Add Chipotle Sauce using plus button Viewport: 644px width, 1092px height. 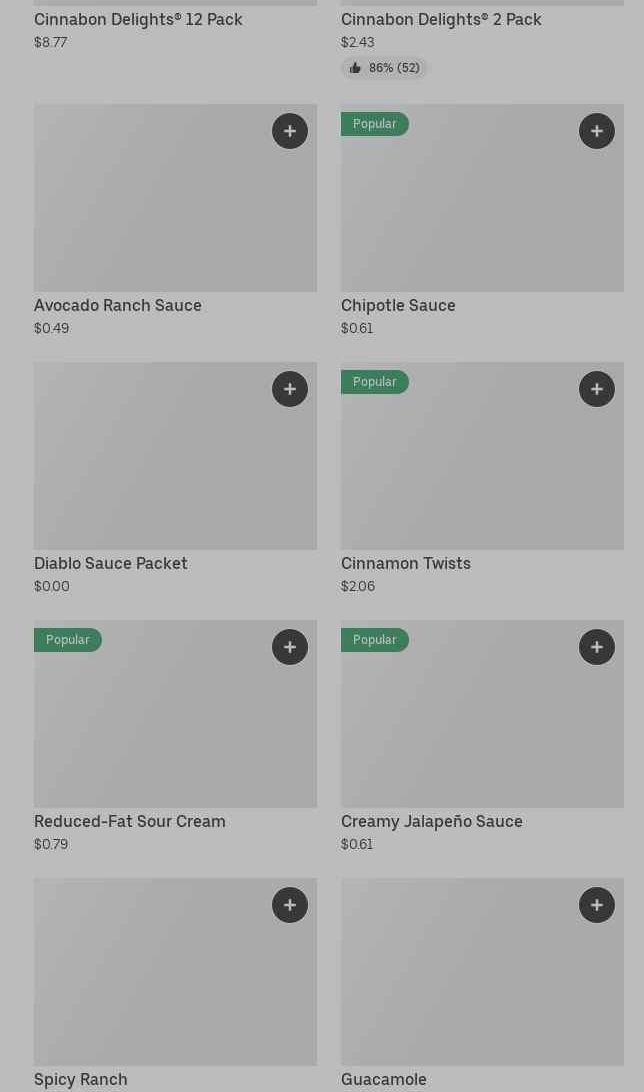(597, 131)
